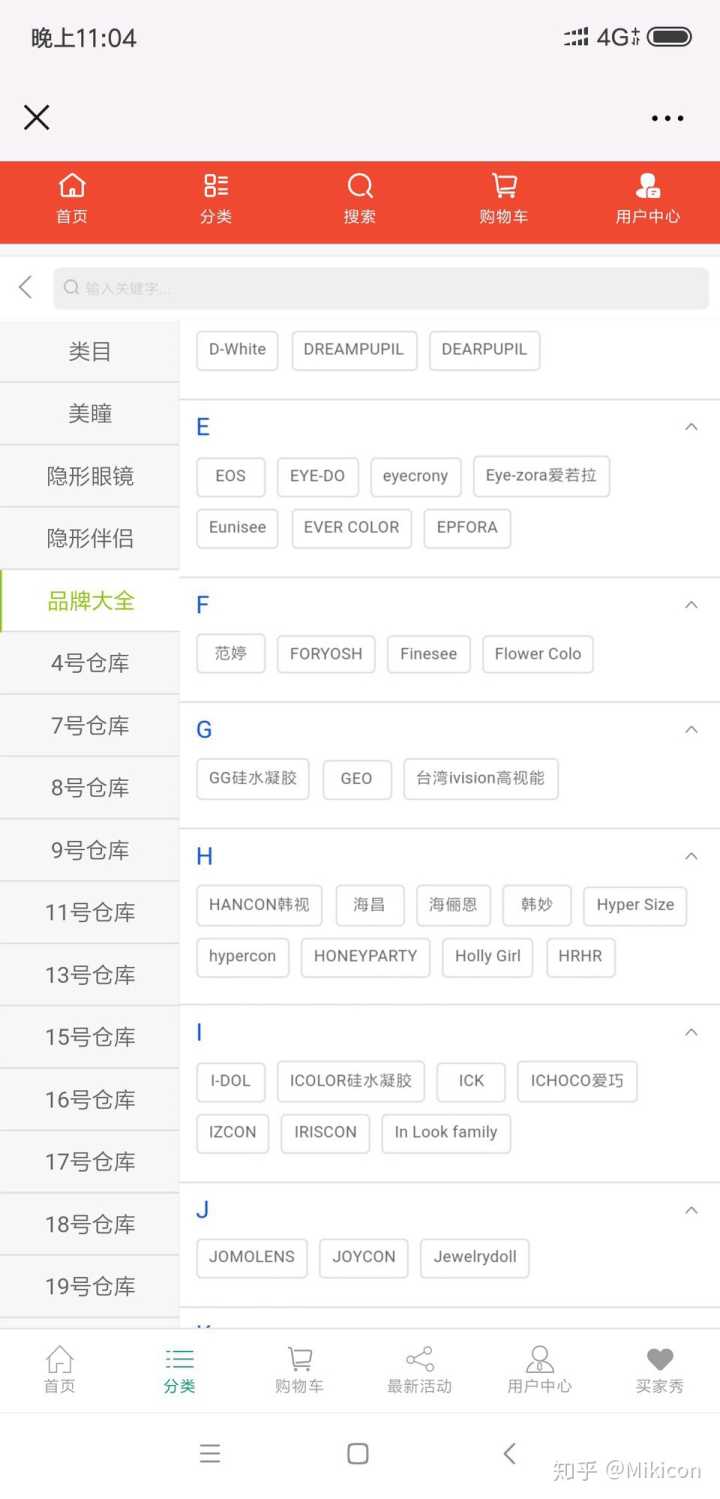720x1499 pixels.
Task: Tap the back chevron beside the search box
Action: pos(26,288)
